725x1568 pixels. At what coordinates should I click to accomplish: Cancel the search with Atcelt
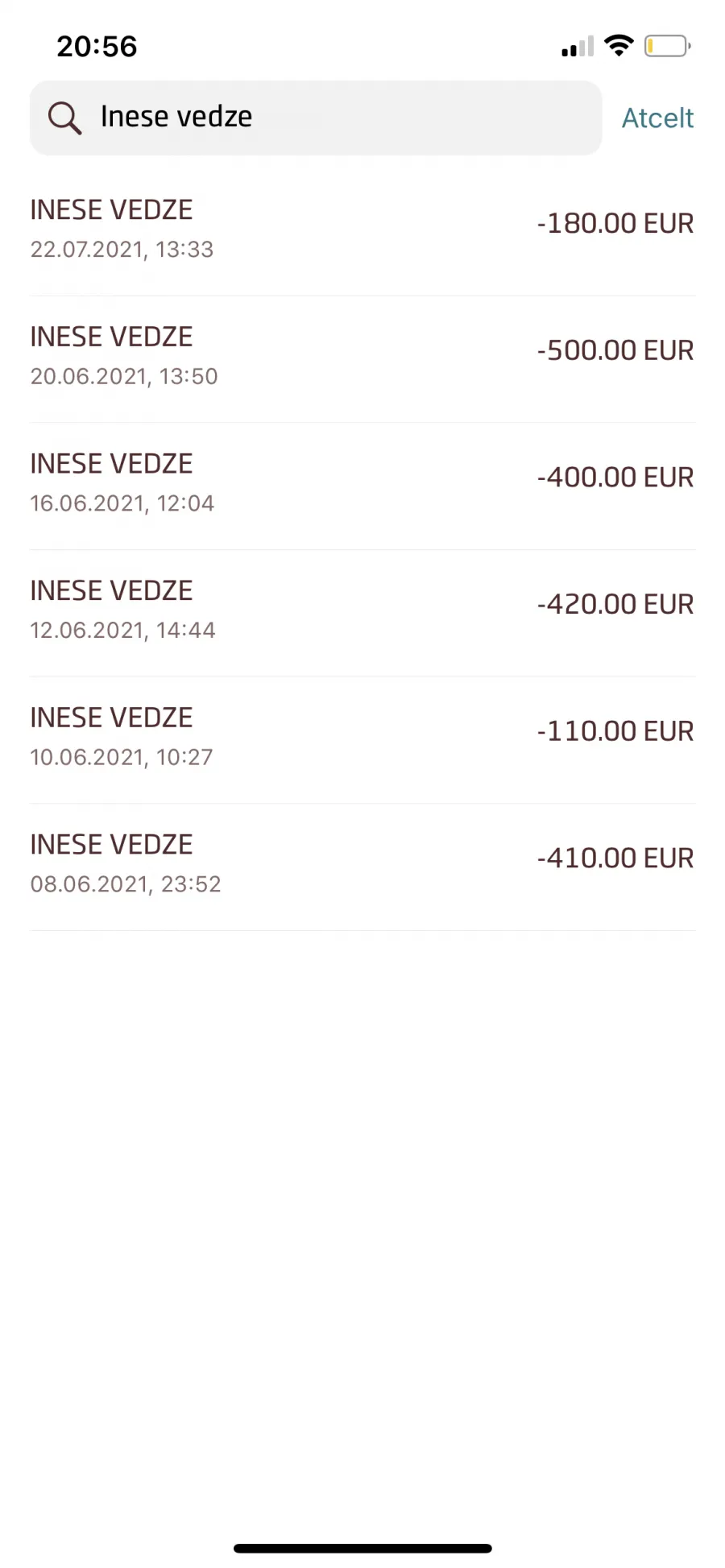(657, 118)
